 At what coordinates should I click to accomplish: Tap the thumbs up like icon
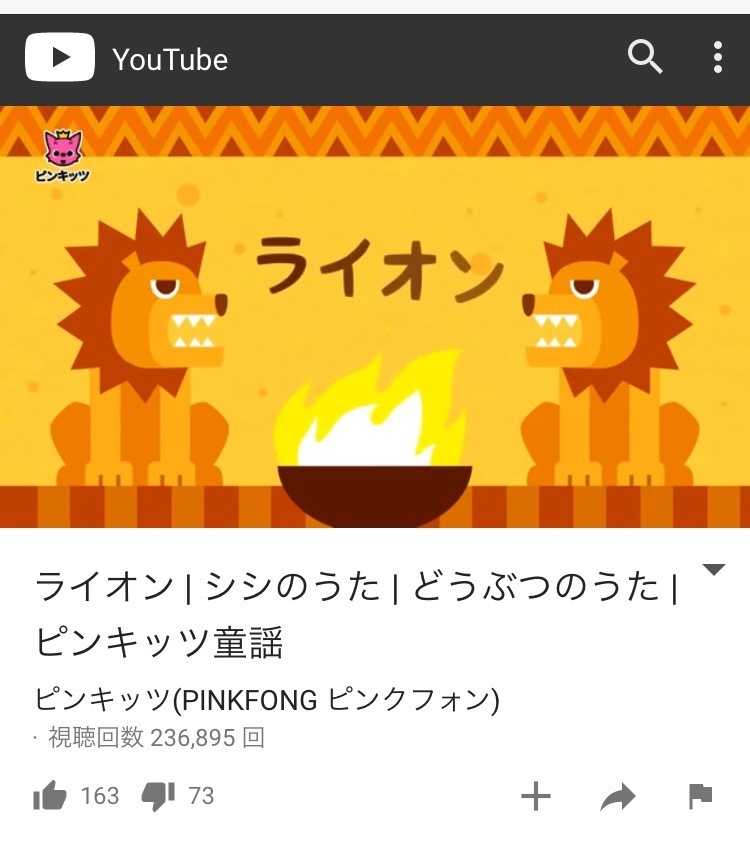pyautogui.click(x=48, y=795)
